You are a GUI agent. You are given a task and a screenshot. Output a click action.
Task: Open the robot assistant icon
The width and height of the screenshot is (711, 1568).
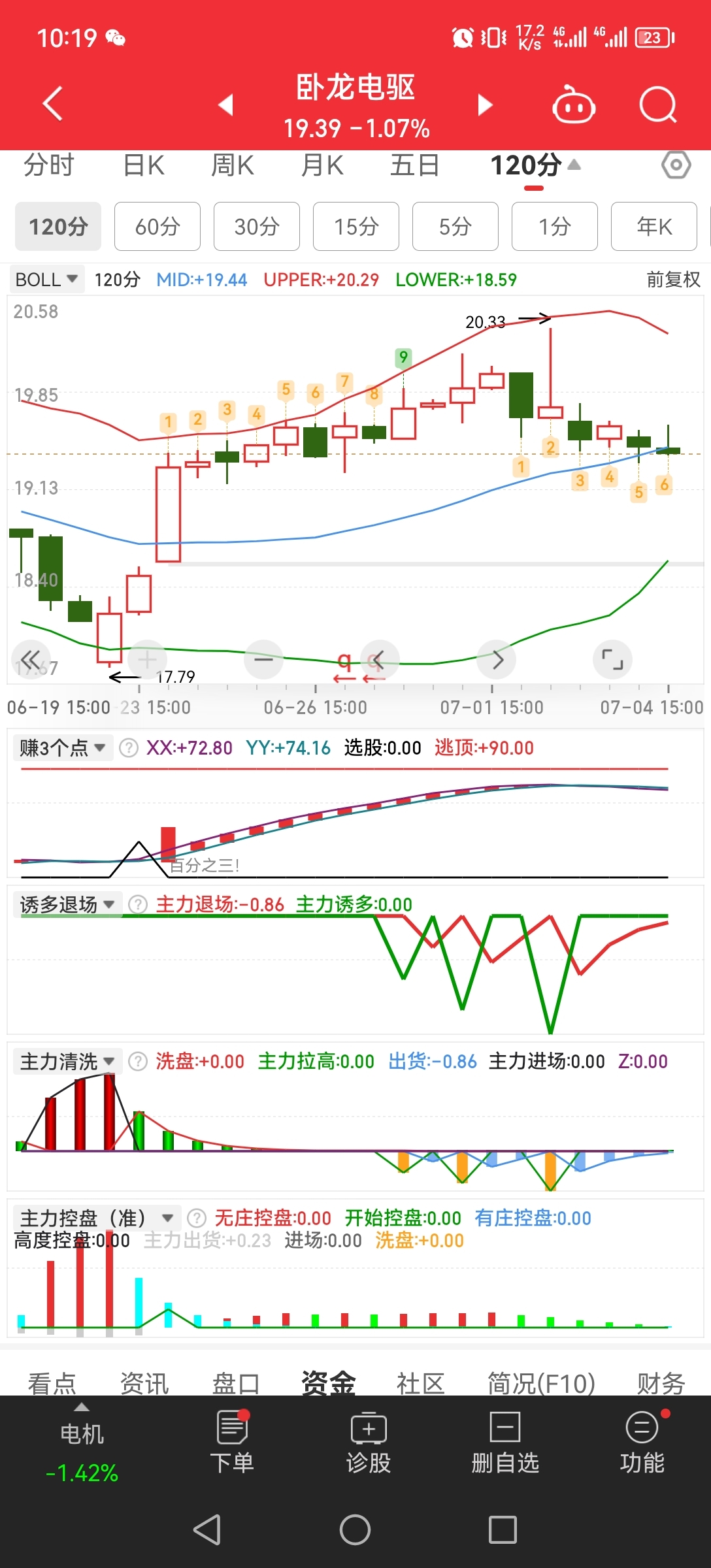[573, 105]
